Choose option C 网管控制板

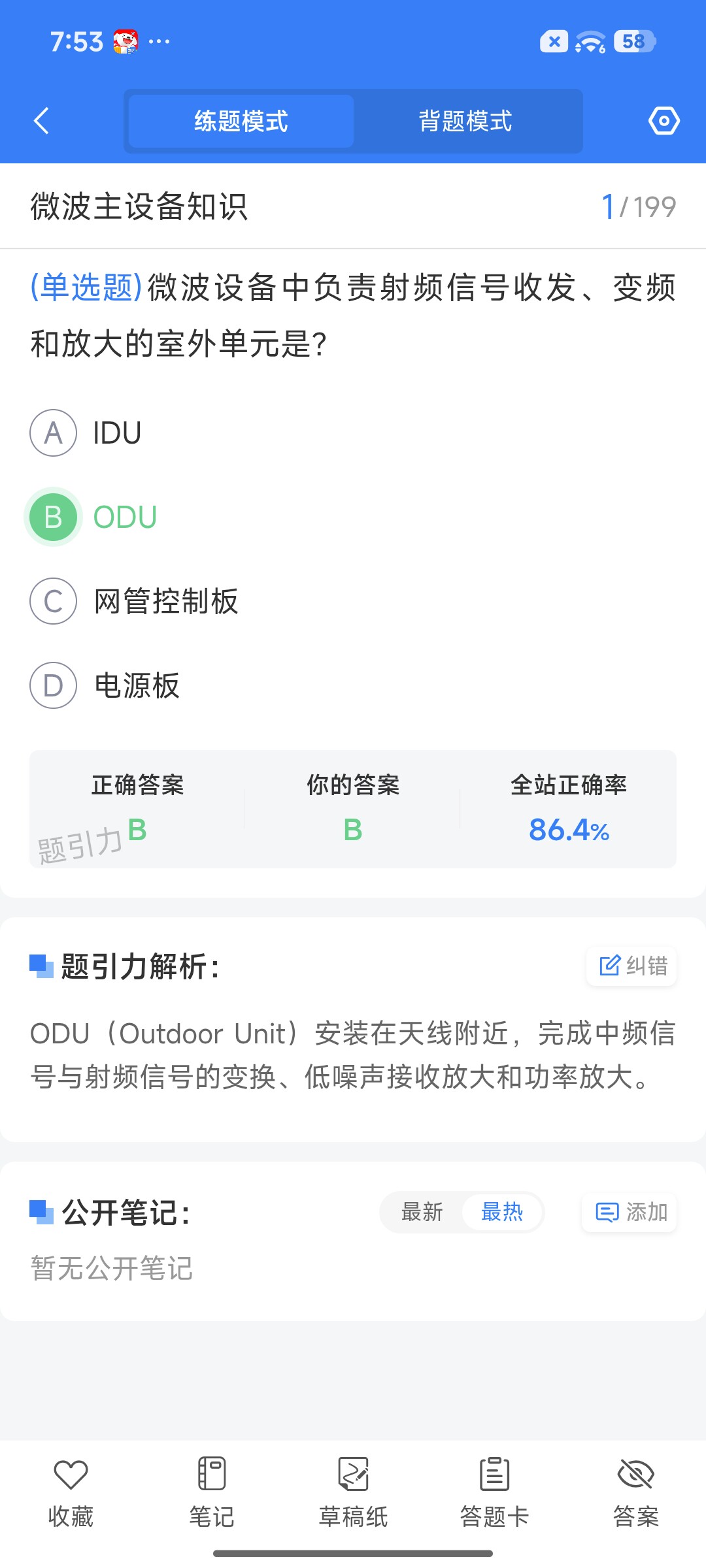[x=134, y=601]
